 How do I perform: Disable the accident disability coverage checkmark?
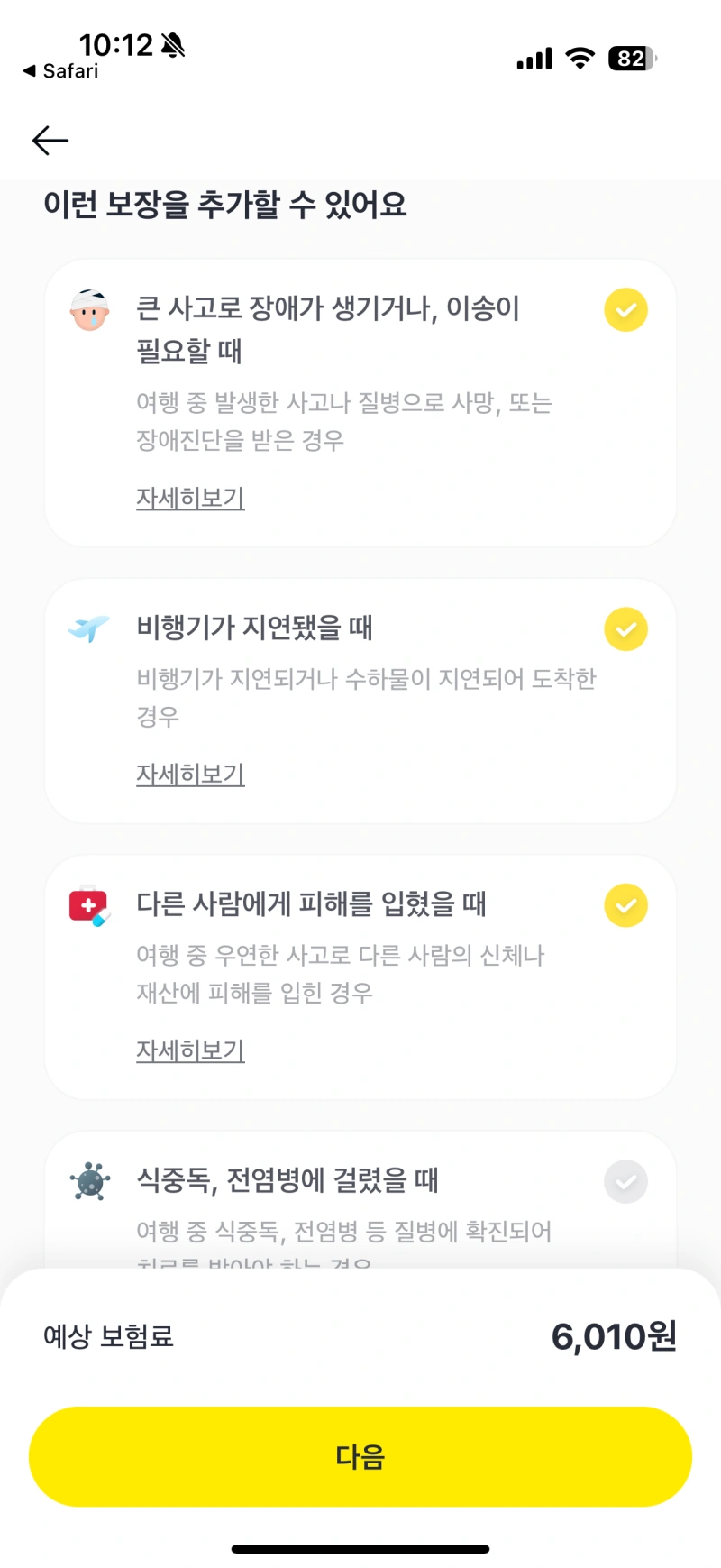pyautogui.click(x=625, y=310)
